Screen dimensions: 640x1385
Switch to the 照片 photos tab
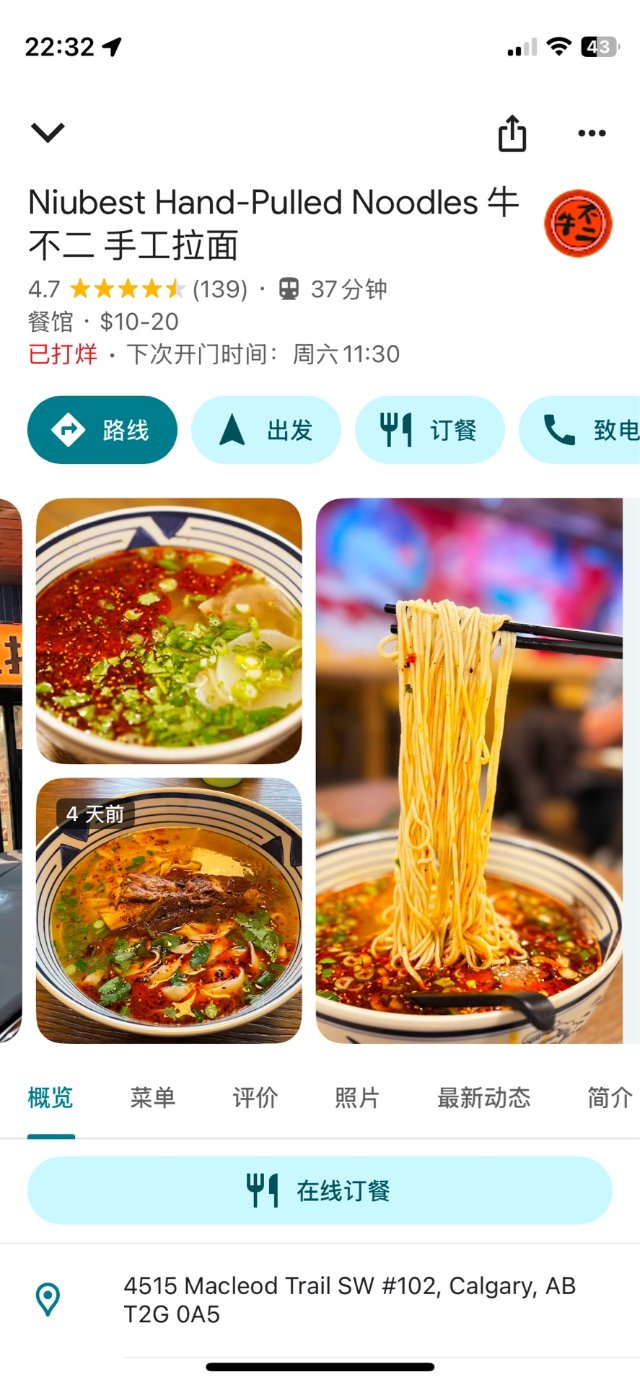tap(357, 1097)
